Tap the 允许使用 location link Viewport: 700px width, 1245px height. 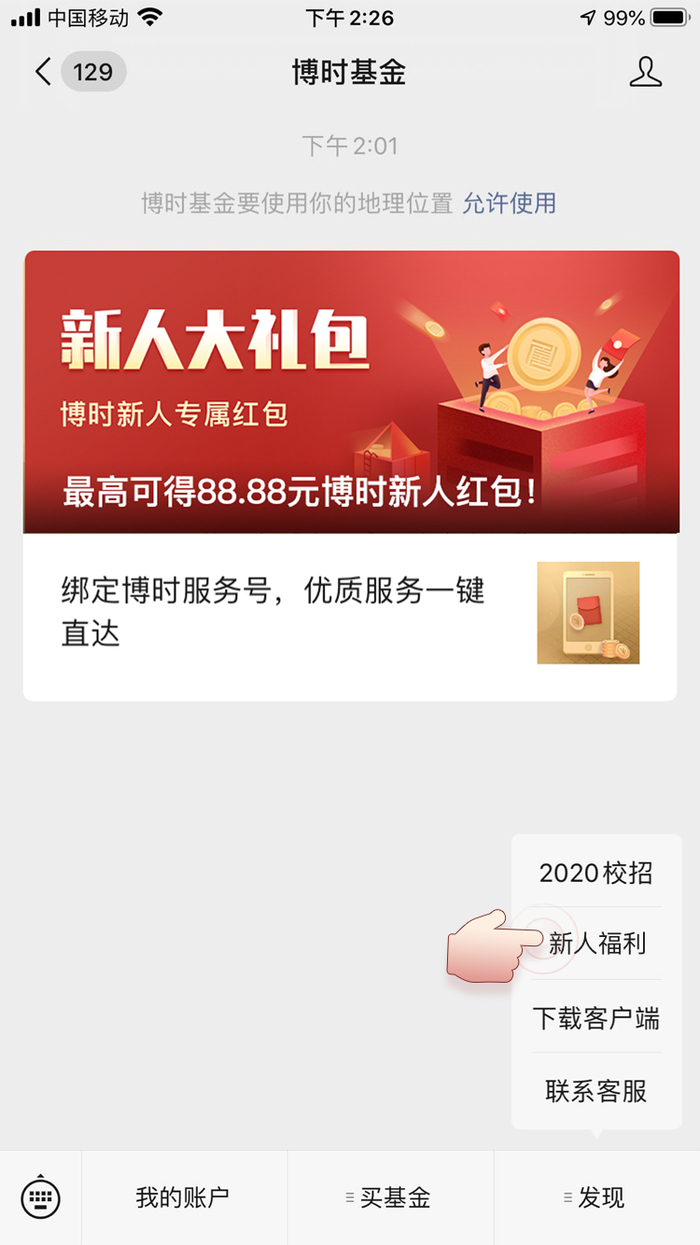(509, 203)
